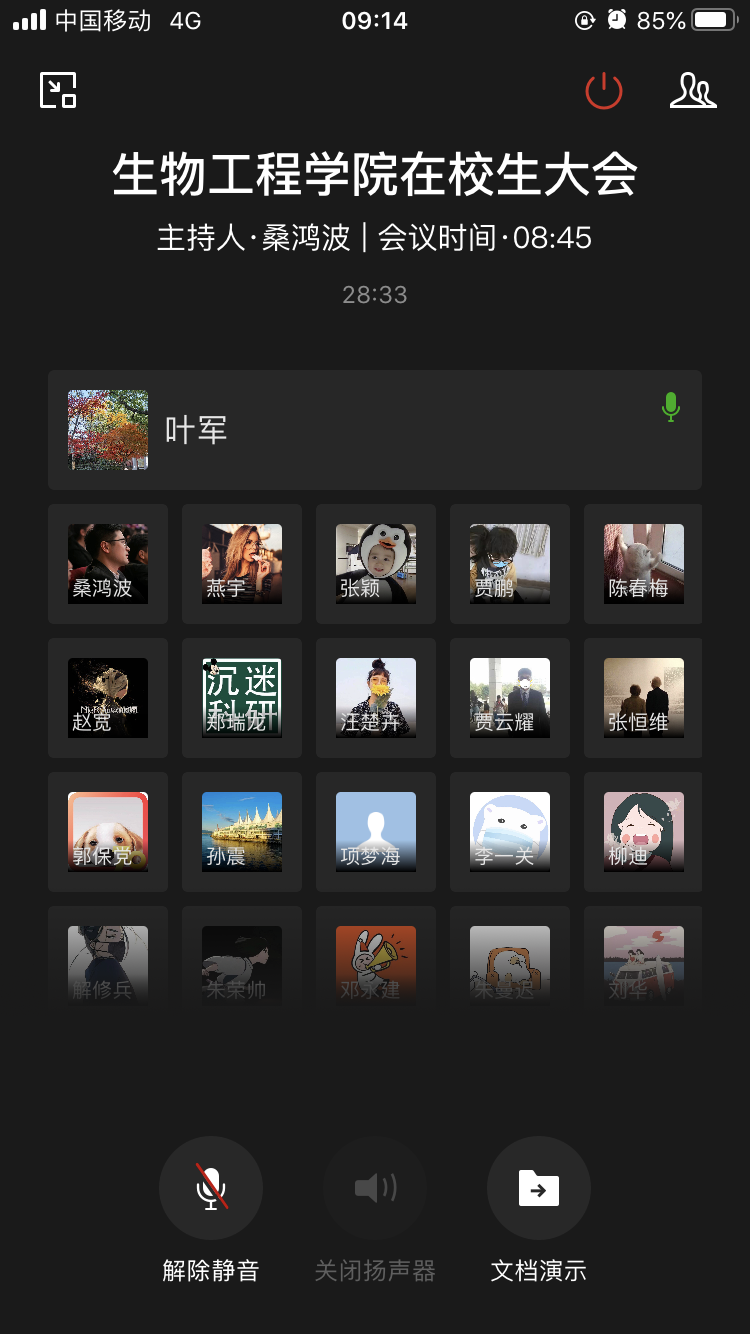Viewport: 750px width, 1334px height.
Task: Tap the red power icon to leave meeting
Action: [x=604, y=91]
